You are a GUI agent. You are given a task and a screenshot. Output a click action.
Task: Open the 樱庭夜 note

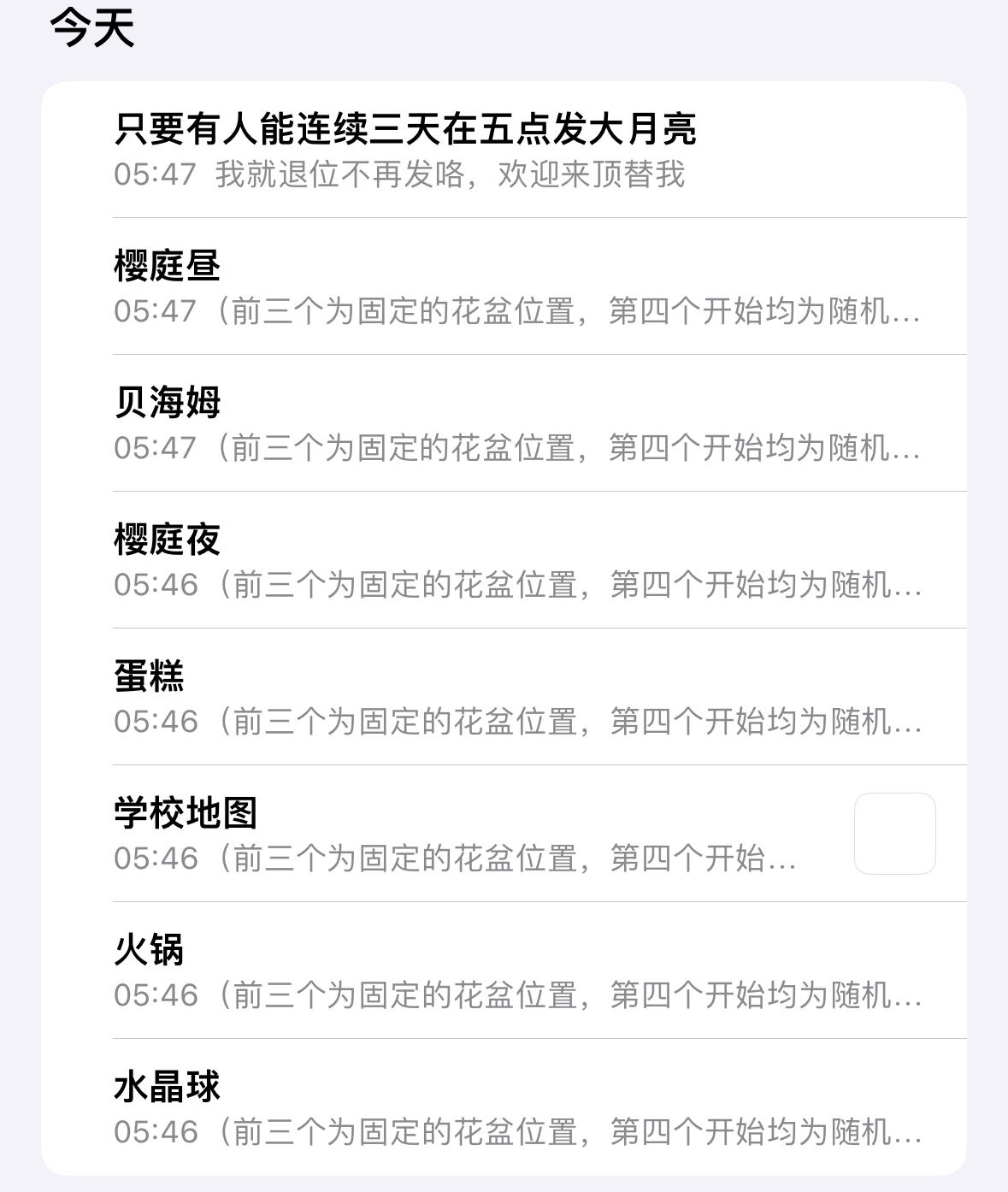504,561
